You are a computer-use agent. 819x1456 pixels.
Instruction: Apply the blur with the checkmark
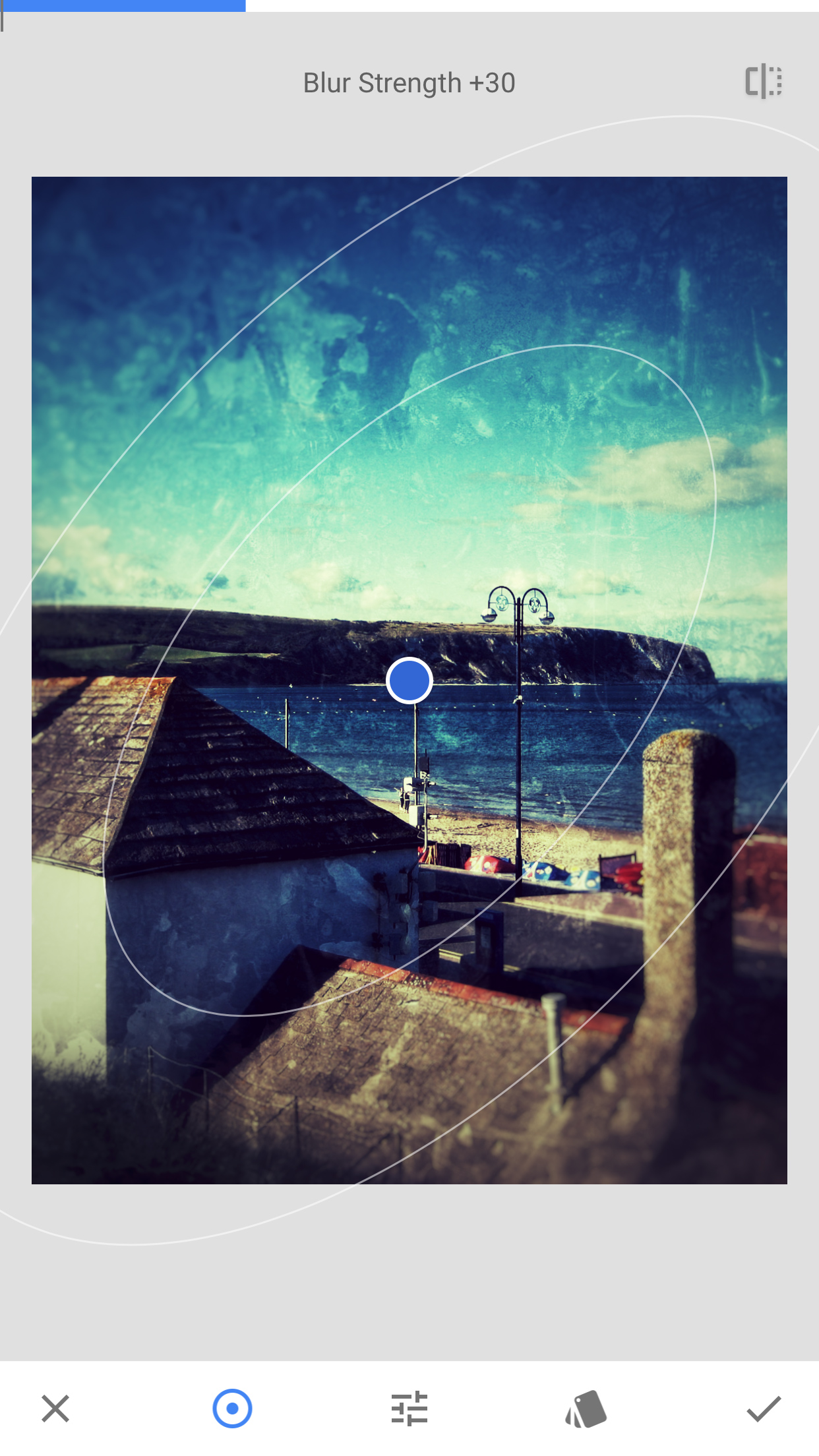tap(764, 1409)
